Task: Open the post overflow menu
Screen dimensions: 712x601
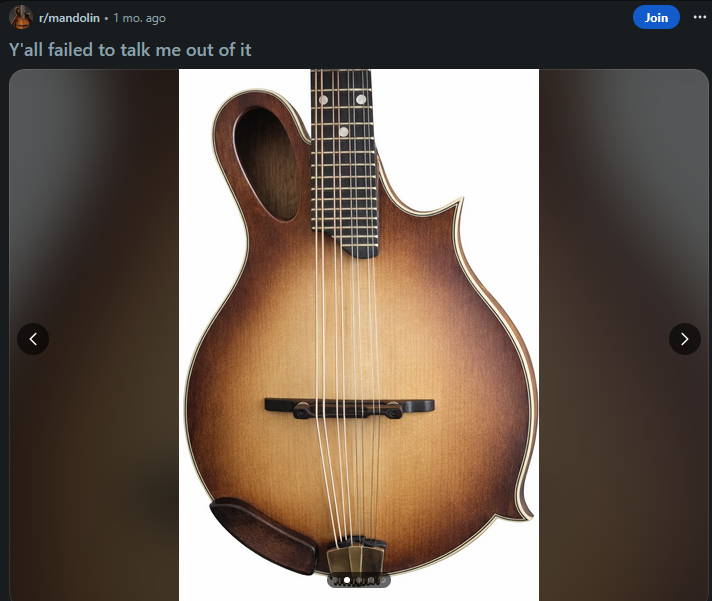Action: (x=699, y=17)
